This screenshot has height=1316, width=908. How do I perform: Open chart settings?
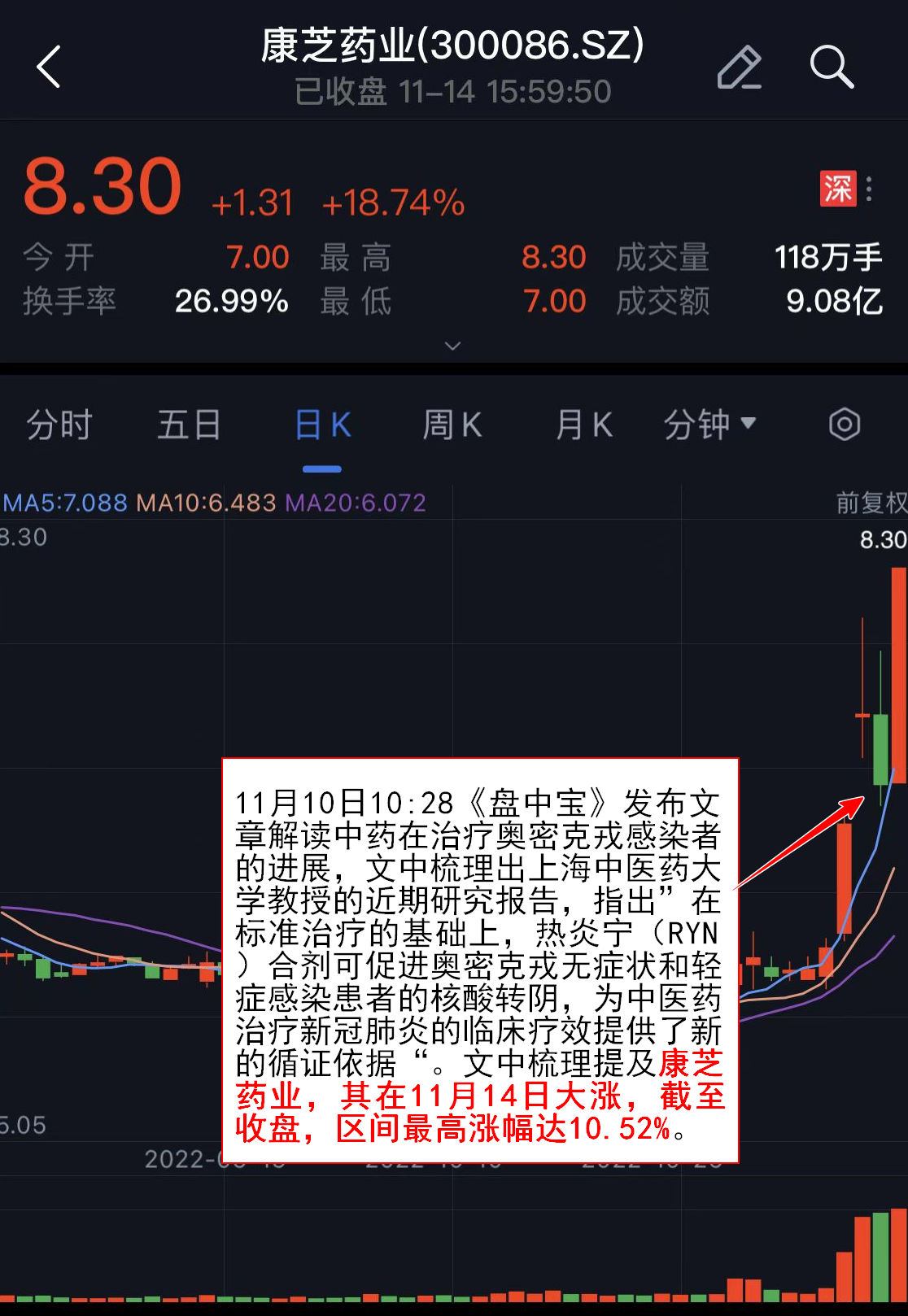click(845, 425)
